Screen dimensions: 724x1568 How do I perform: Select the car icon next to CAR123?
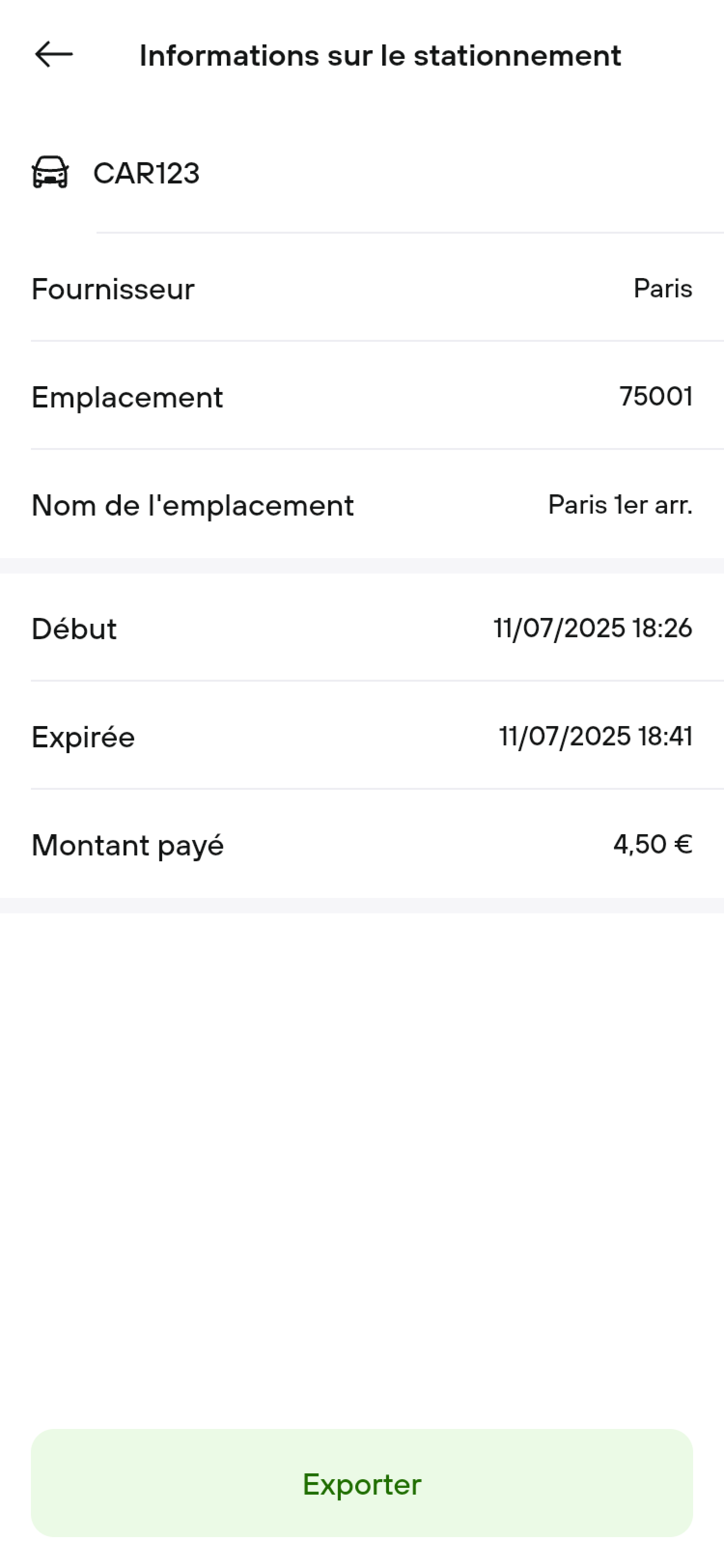[x=51, y=173]
